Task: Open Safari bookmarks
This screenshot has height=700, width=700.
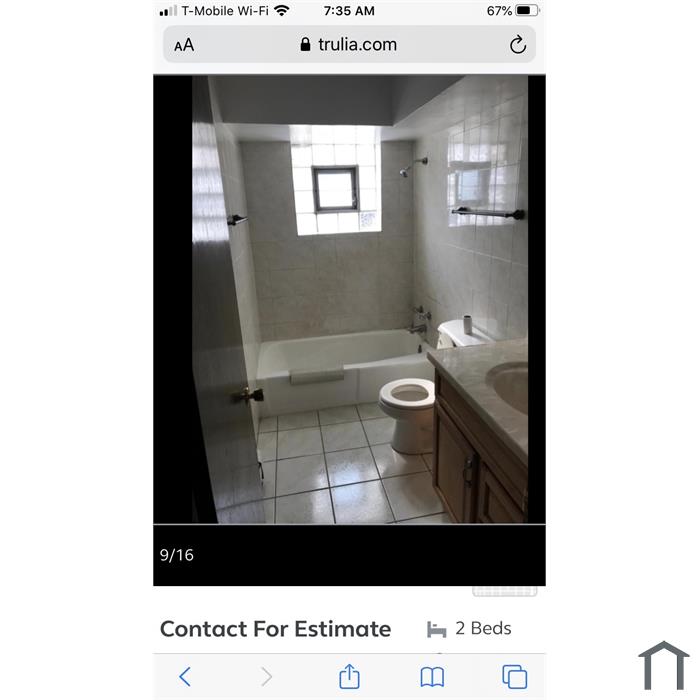Action: click(x=432, y=677)
